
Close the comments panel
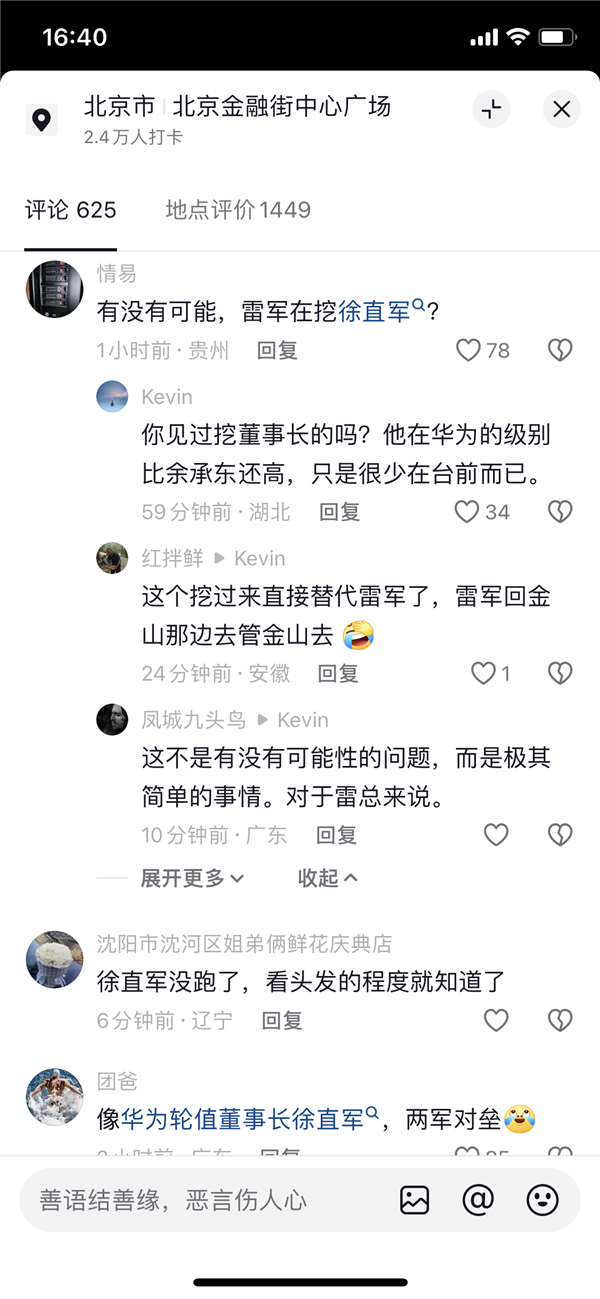(x=561, y=109)
